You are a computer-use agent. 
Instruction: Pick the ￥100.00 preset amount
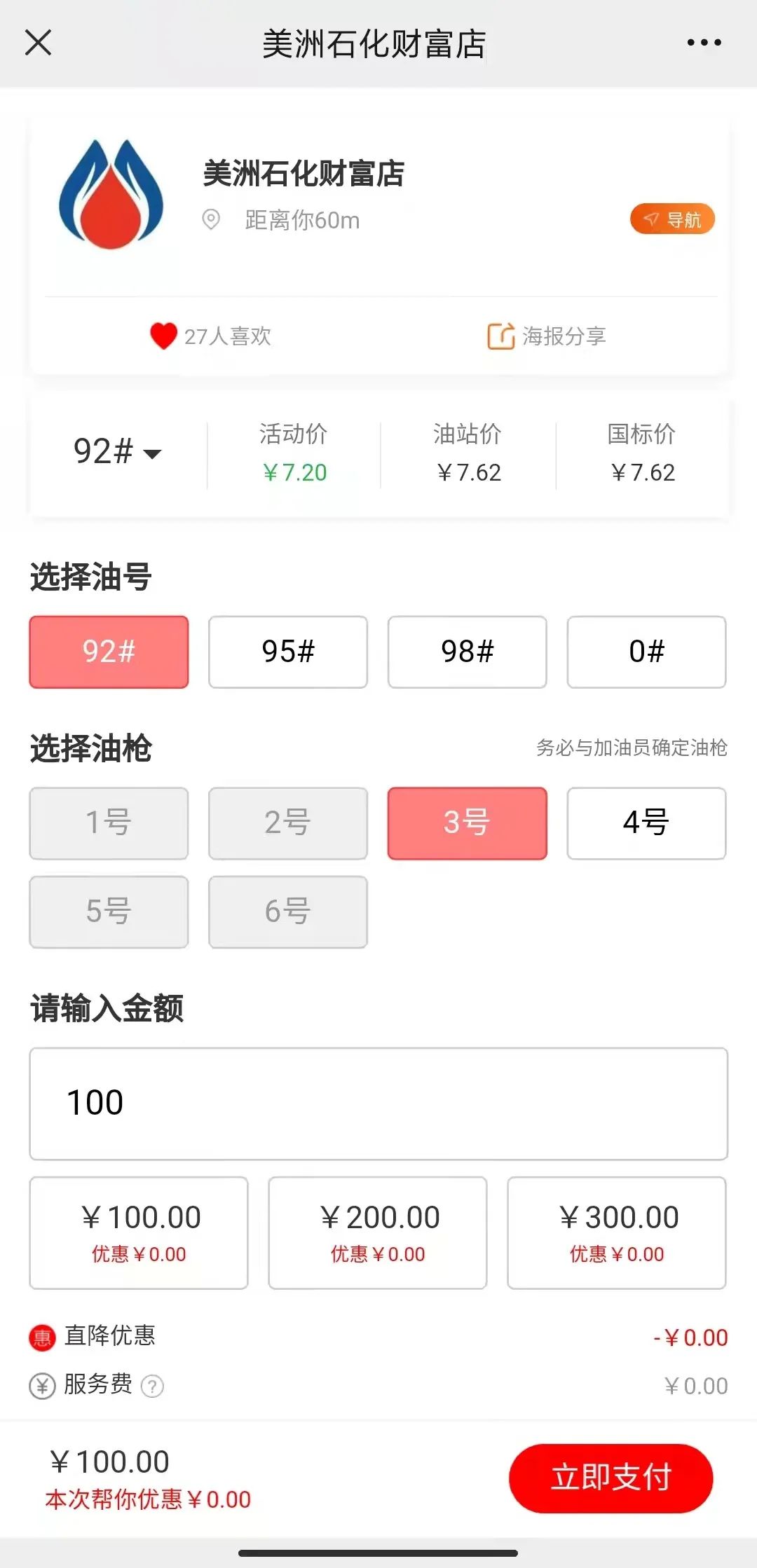click(x=139, y=1232)
